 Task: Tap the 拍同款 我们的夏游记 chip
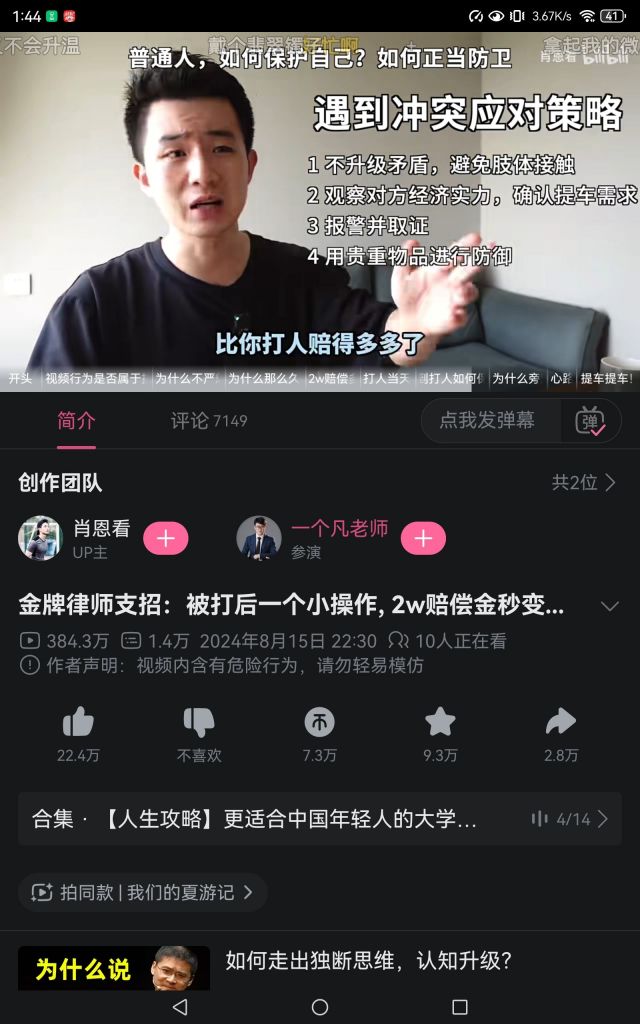tap(142, 892)
